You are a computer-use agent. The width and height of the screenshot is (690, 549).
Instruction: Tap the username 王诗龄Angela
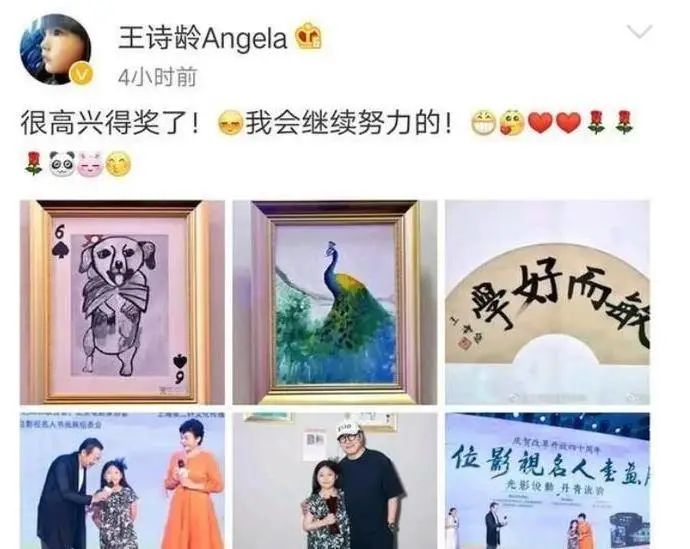click(x=203, y=38)
